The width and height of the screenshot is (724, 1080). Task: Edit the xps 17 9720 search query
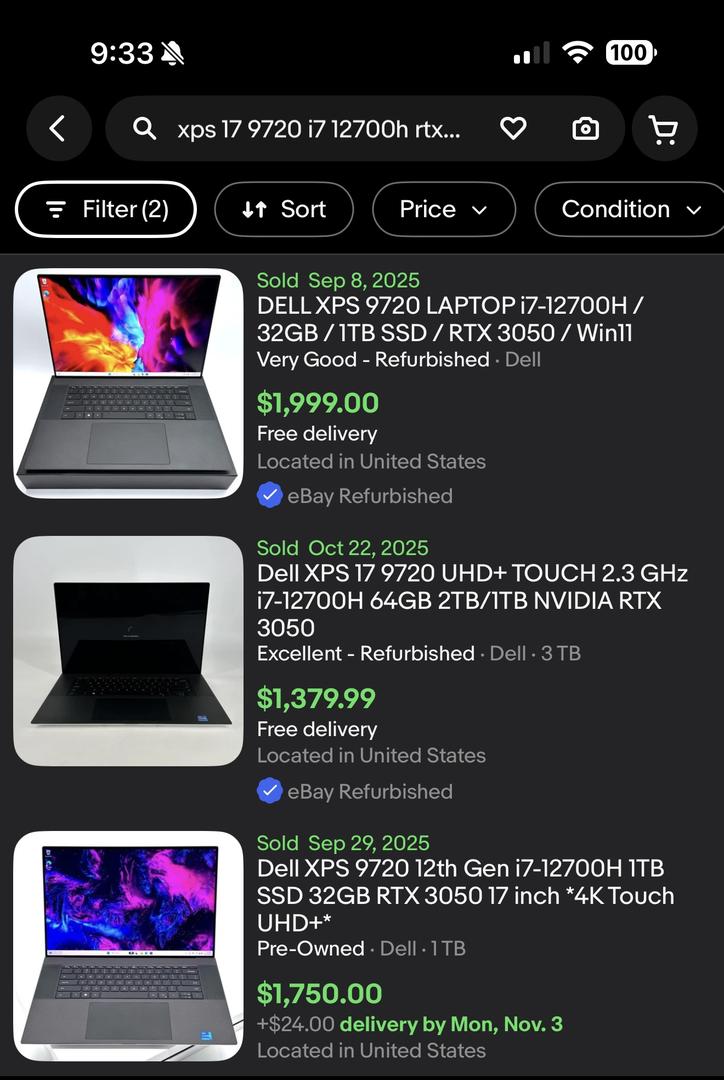coord(318,129)
